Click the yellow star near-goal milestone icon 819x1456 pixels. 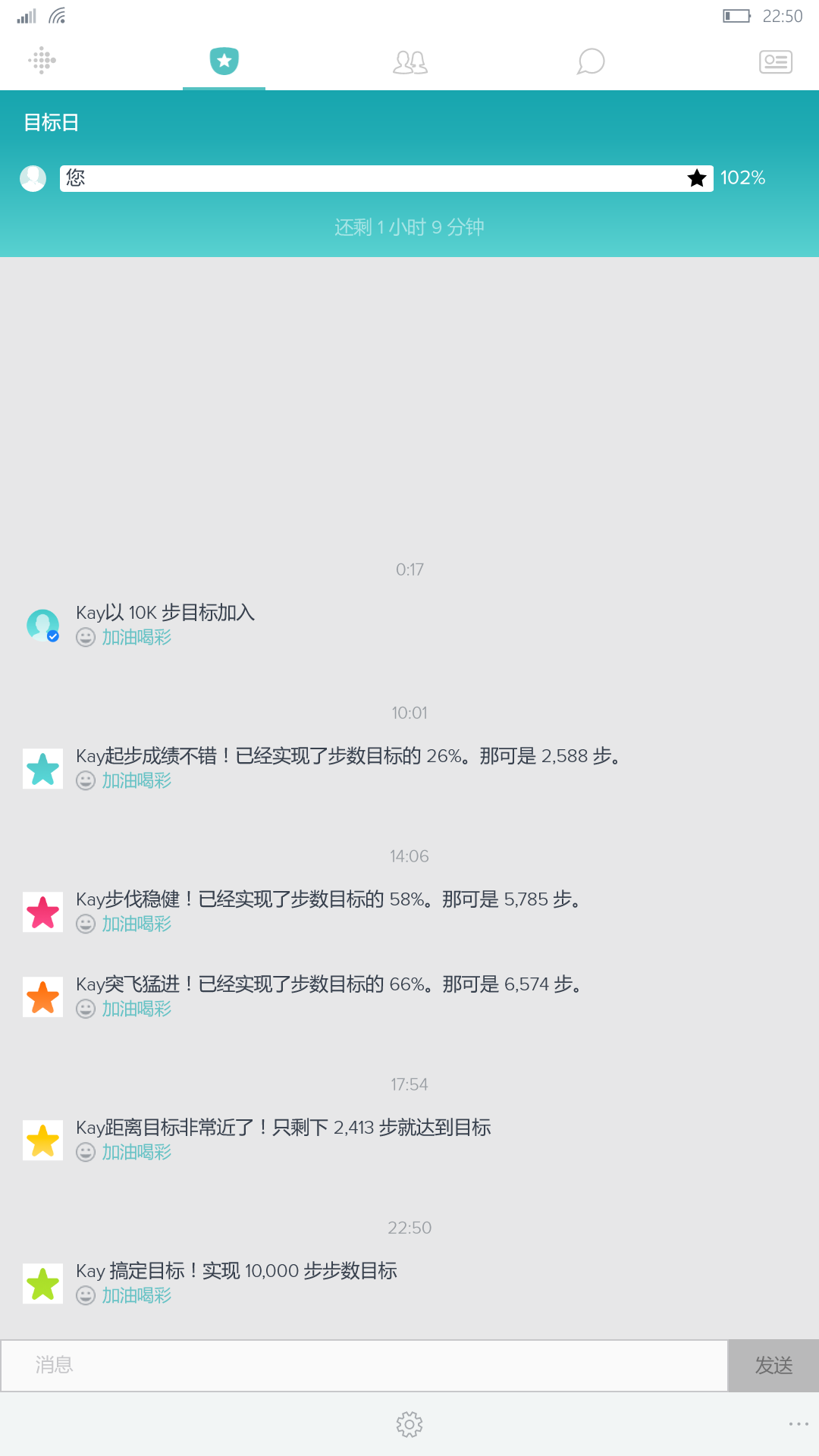tap(42, 1140)
